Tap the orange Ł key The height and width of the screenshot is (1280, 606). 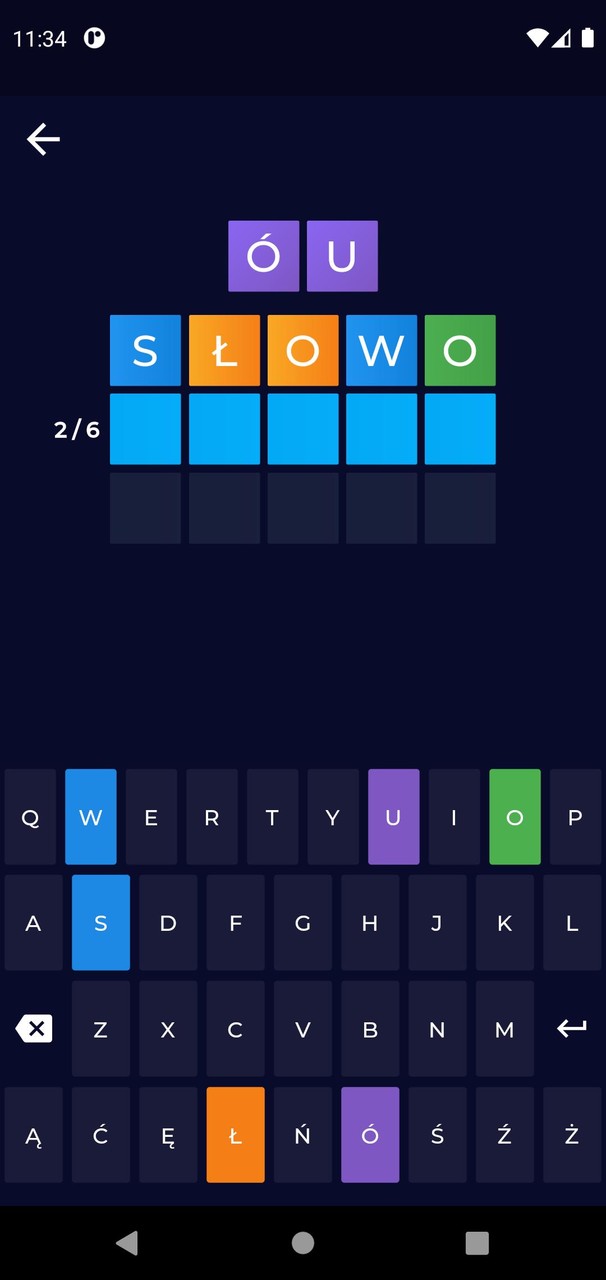(235, 1135)
